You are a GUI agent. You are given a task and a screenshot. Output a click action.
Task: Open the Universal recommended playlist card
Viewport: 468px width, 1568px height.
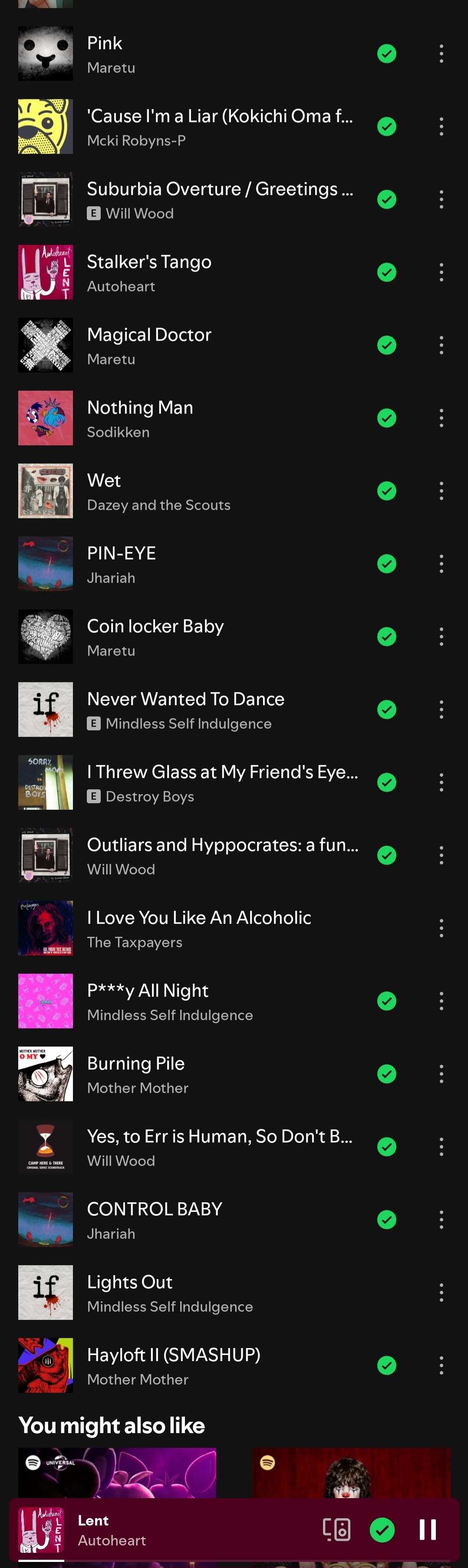(x=117, y=1473)
